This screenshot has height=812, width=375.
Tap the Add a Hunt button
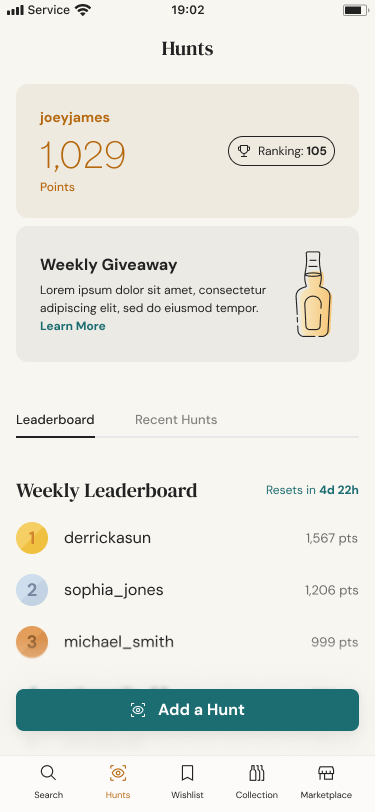[x=188, y=709]
